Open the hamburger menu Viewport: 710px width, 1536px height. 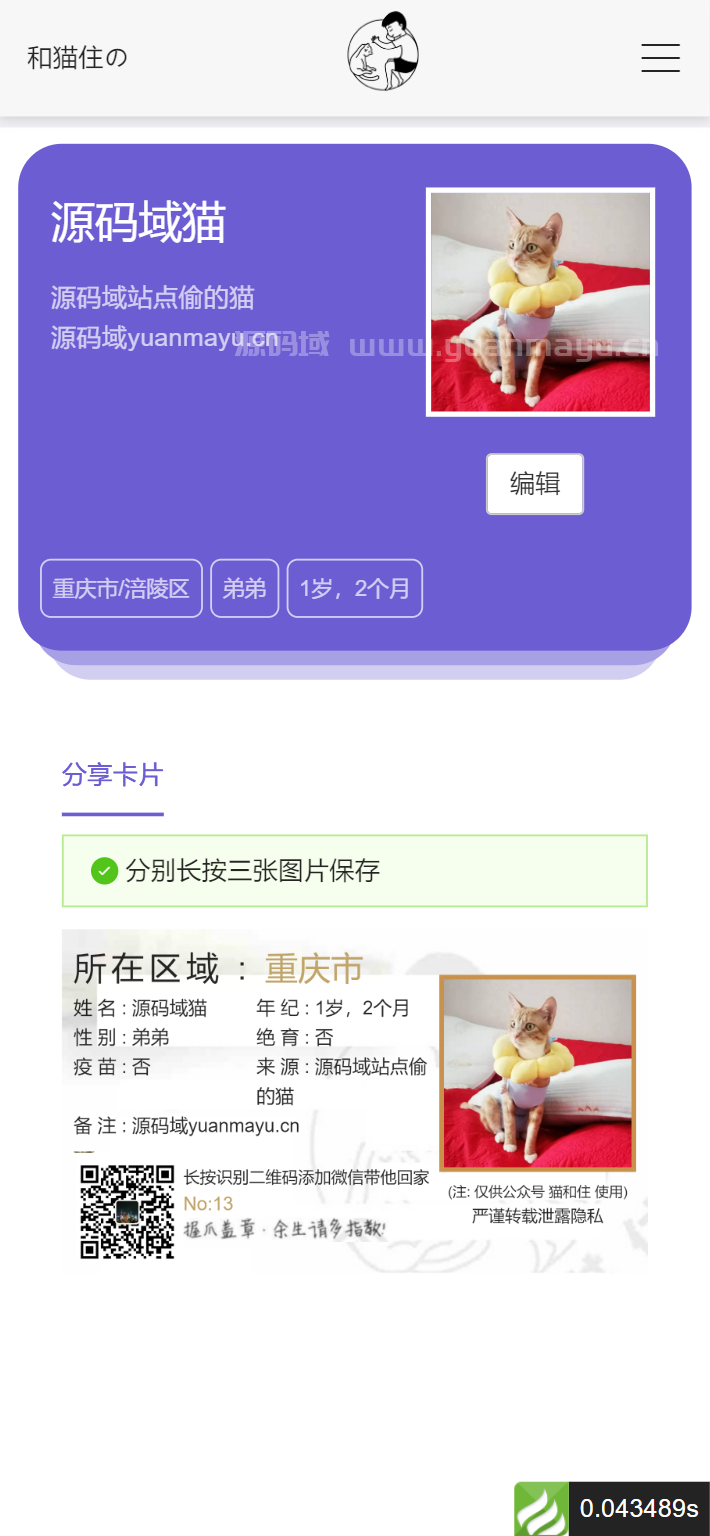pos(660,58)
